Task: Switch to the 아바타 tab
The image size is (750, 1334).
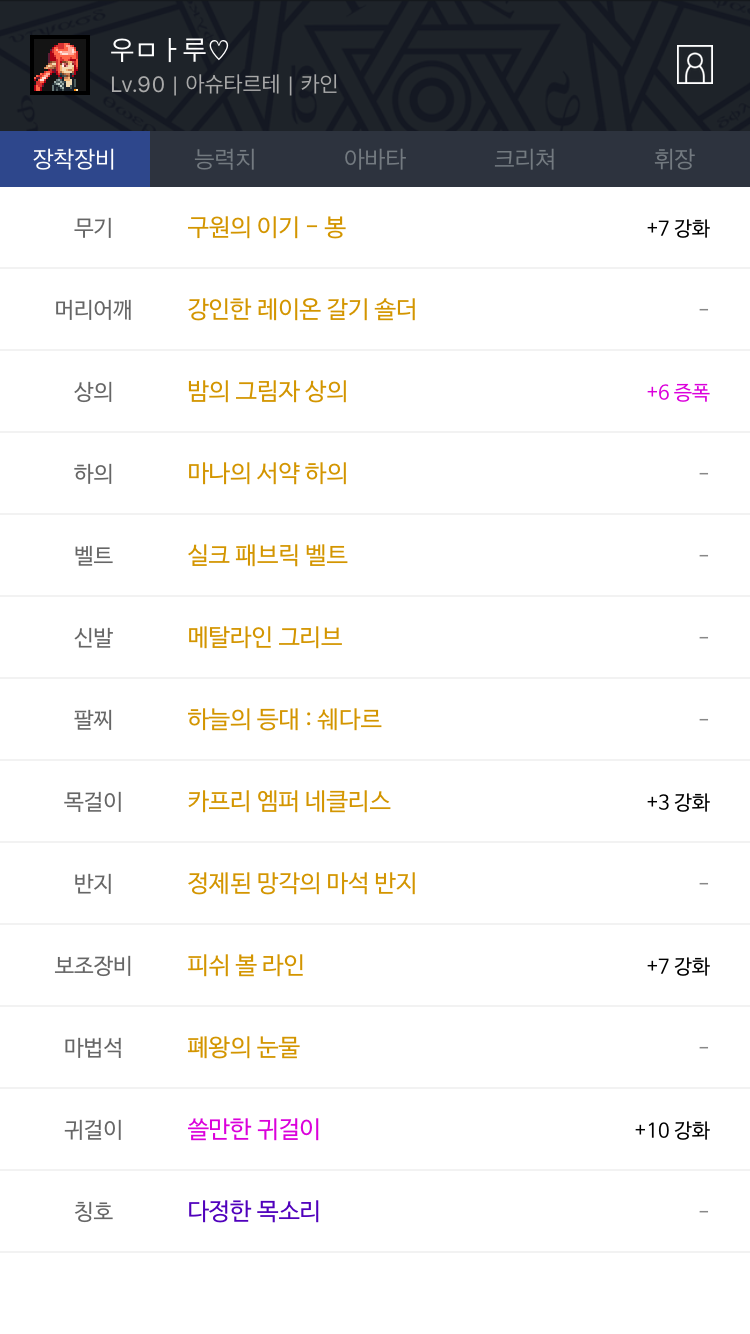Action: click(x=375, y=159)
